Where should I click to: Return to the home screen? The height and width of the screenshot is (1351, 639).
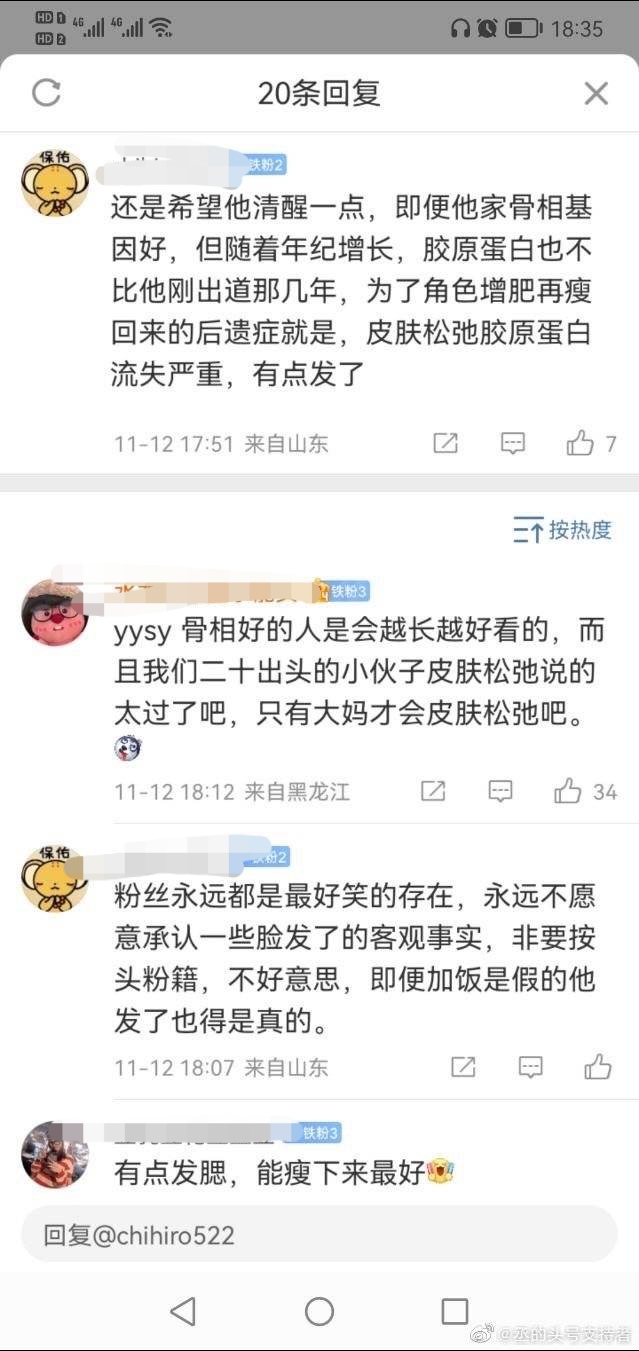[x=319, y=1311]
